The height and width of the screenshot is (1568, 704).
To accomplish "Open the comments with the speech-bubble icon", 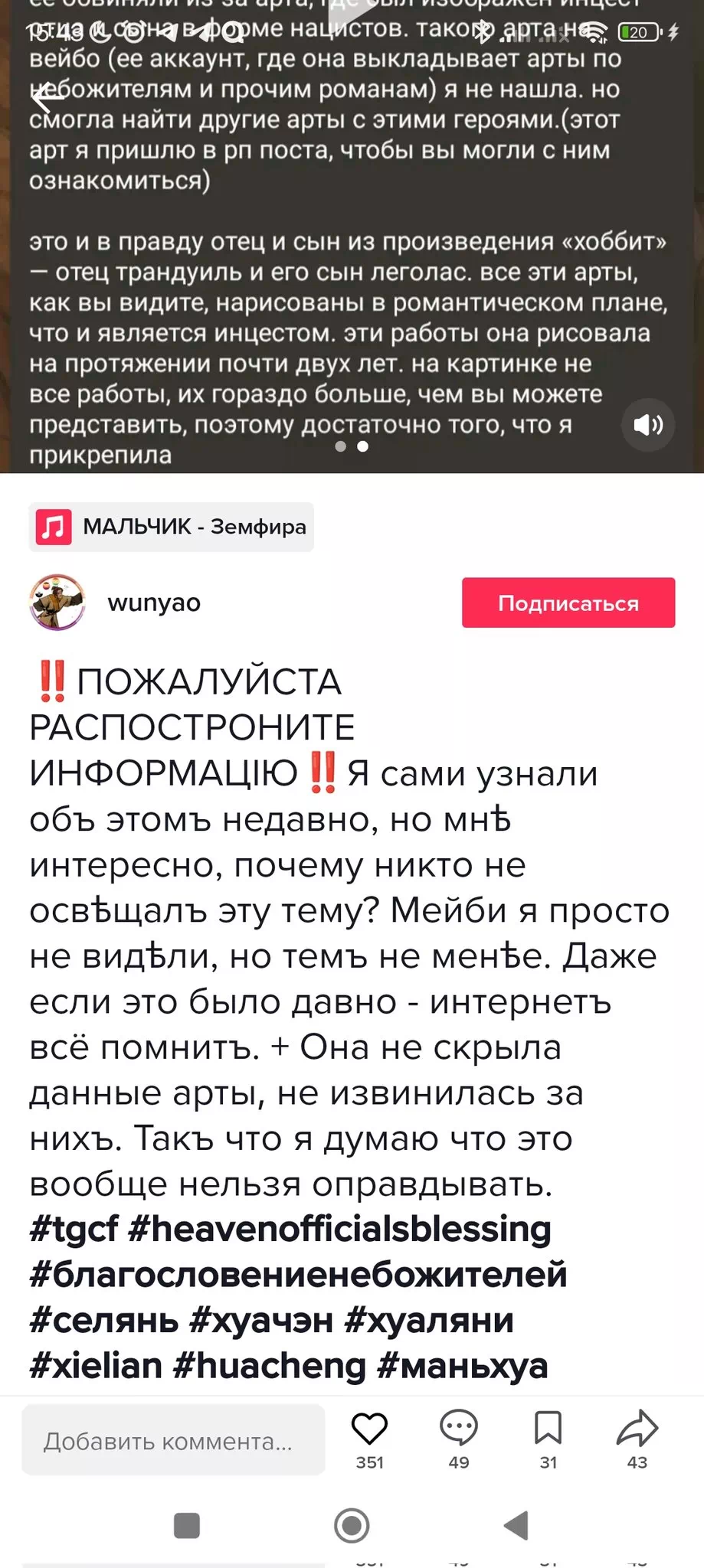I will [459, 1429].
